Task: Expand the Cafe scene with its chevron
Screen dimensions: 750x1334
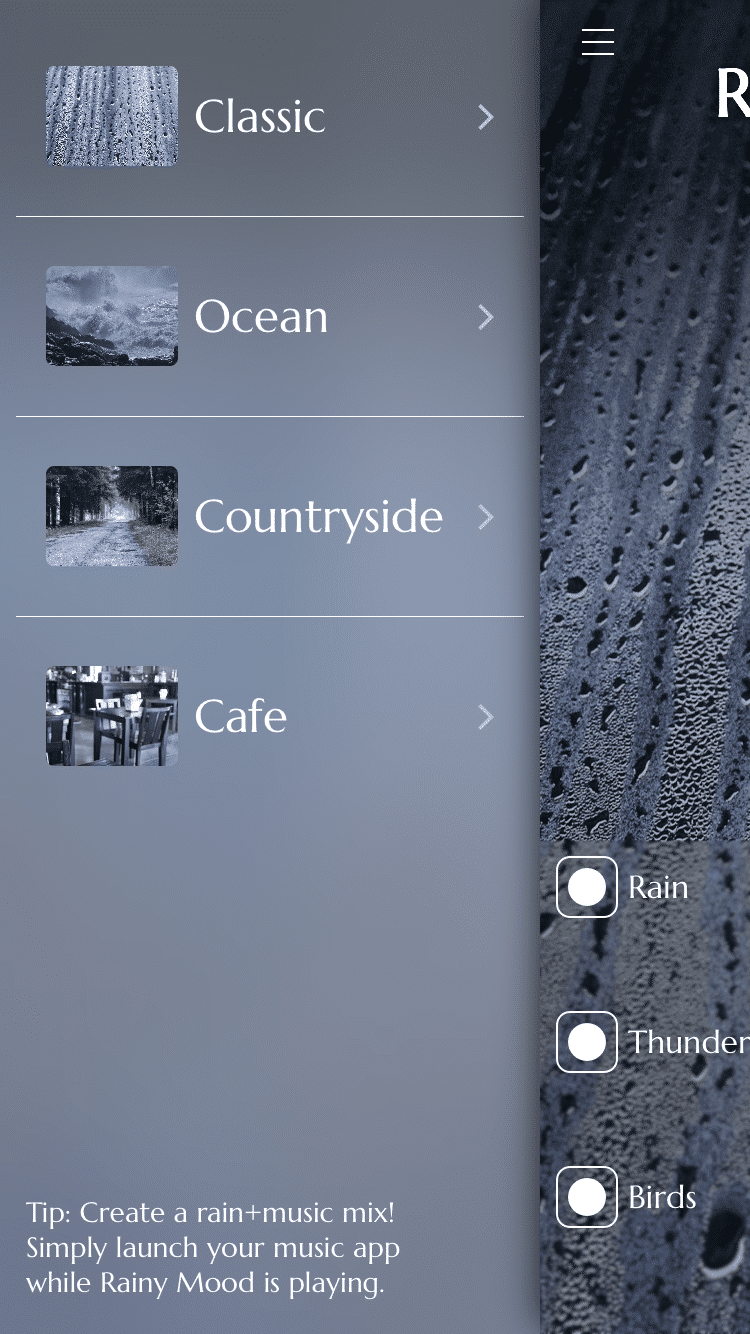Action: [486, 716]
